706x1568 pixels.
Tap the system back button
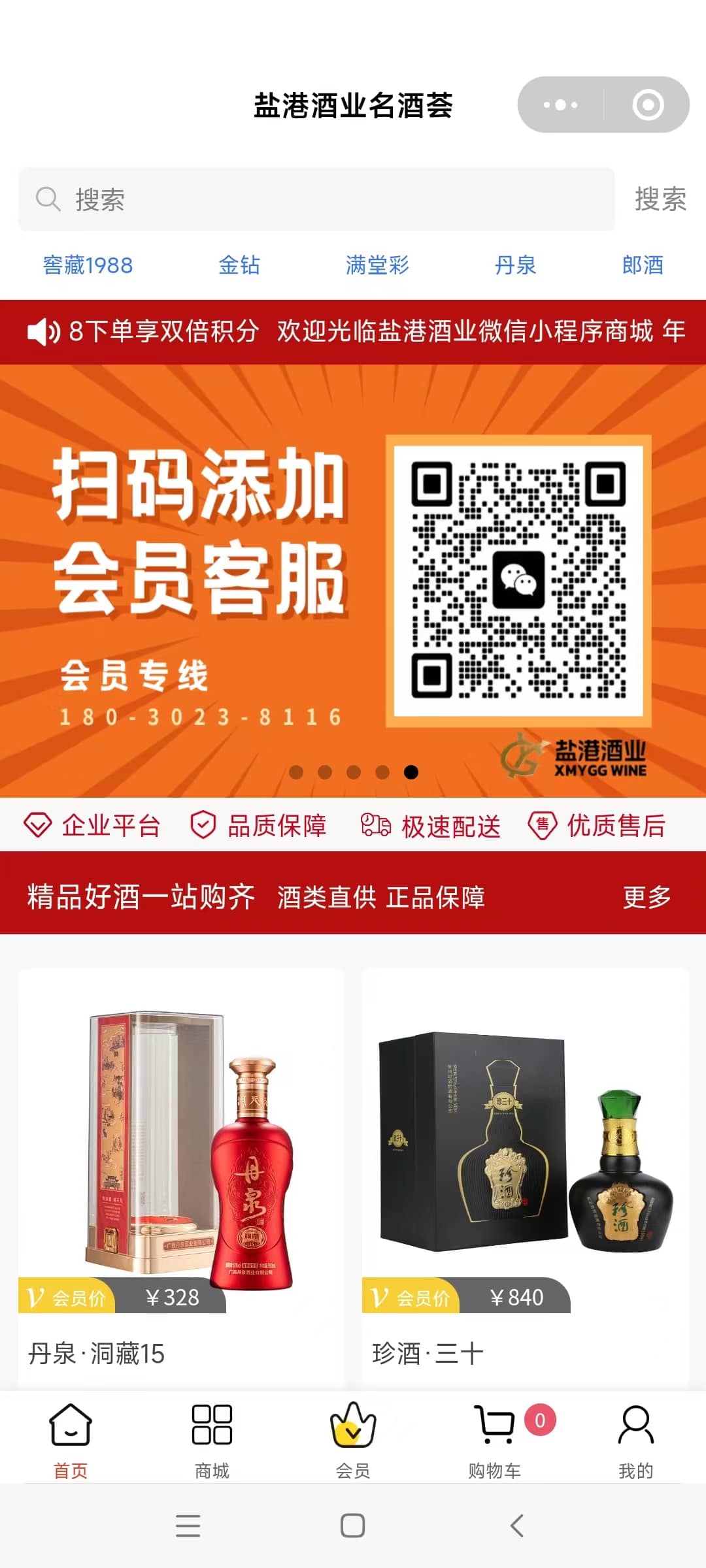click(516, 1526)
